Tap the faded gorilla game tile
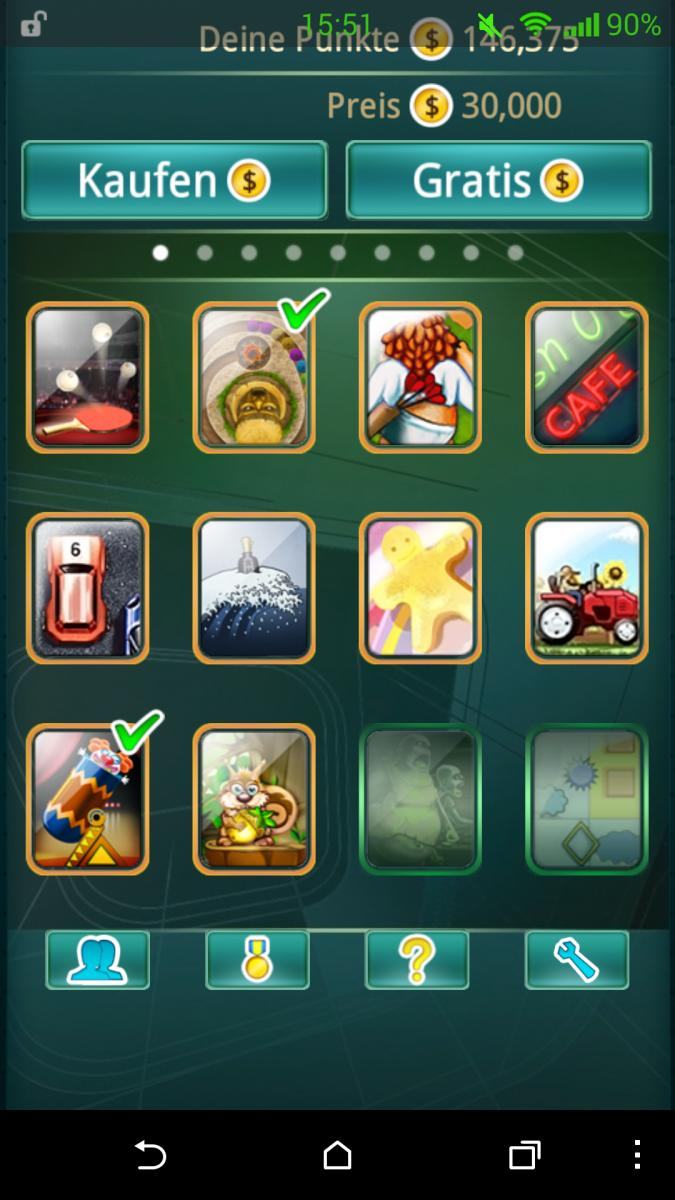 [420, 799]
